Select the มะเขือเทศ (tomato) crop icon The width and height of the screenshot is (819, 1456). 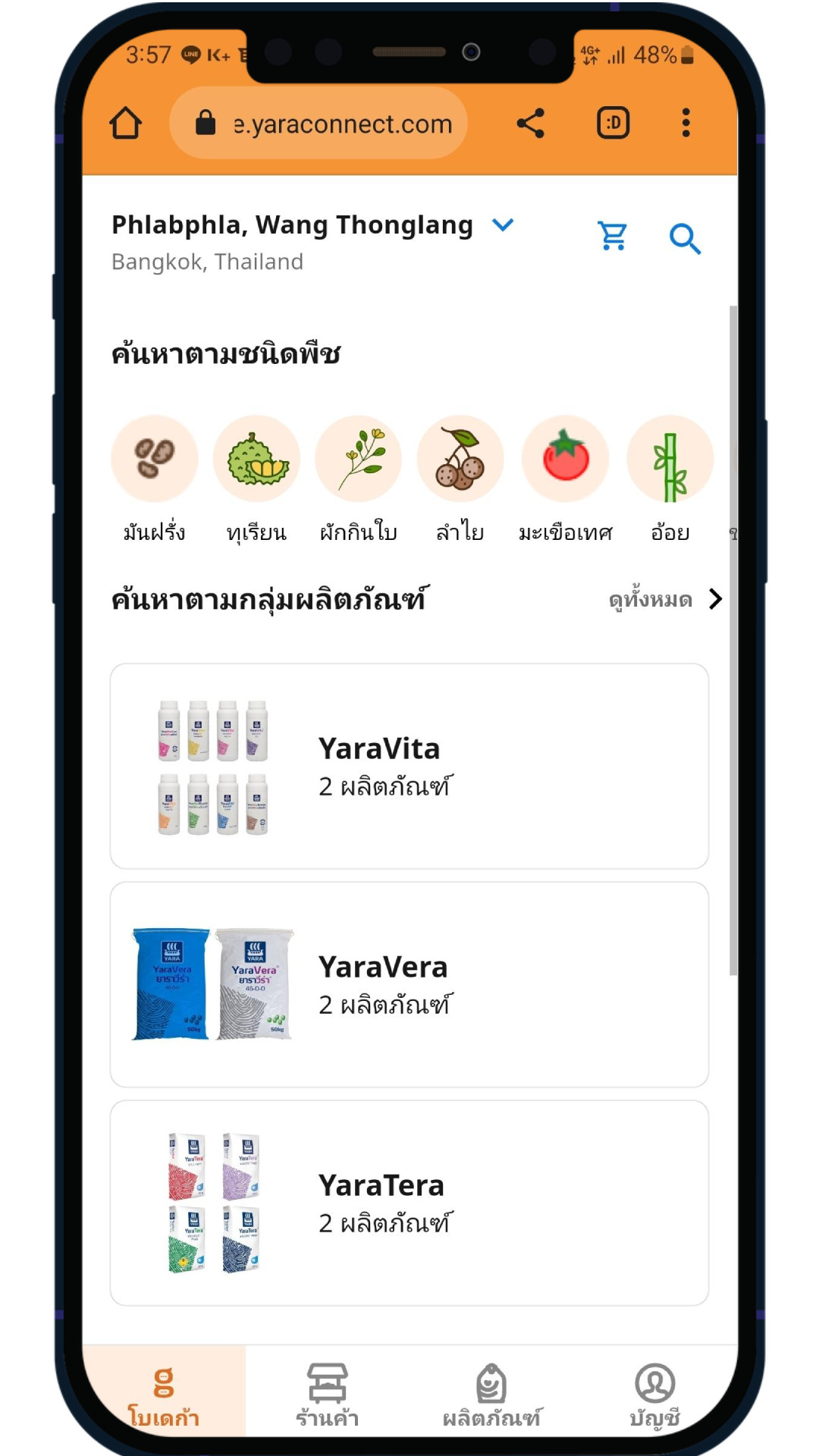[x=565, y=458]
